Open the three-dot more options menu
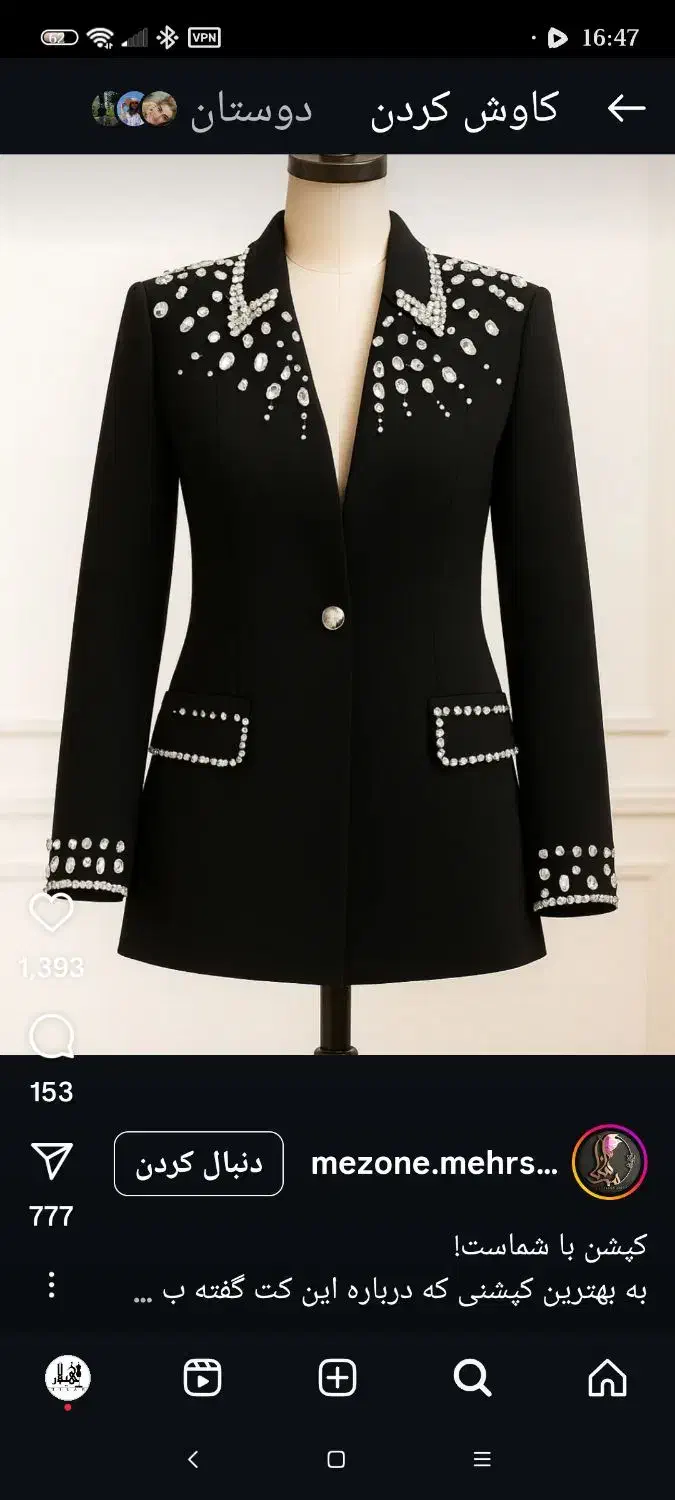675x1500 pixels. [52, 1284]
